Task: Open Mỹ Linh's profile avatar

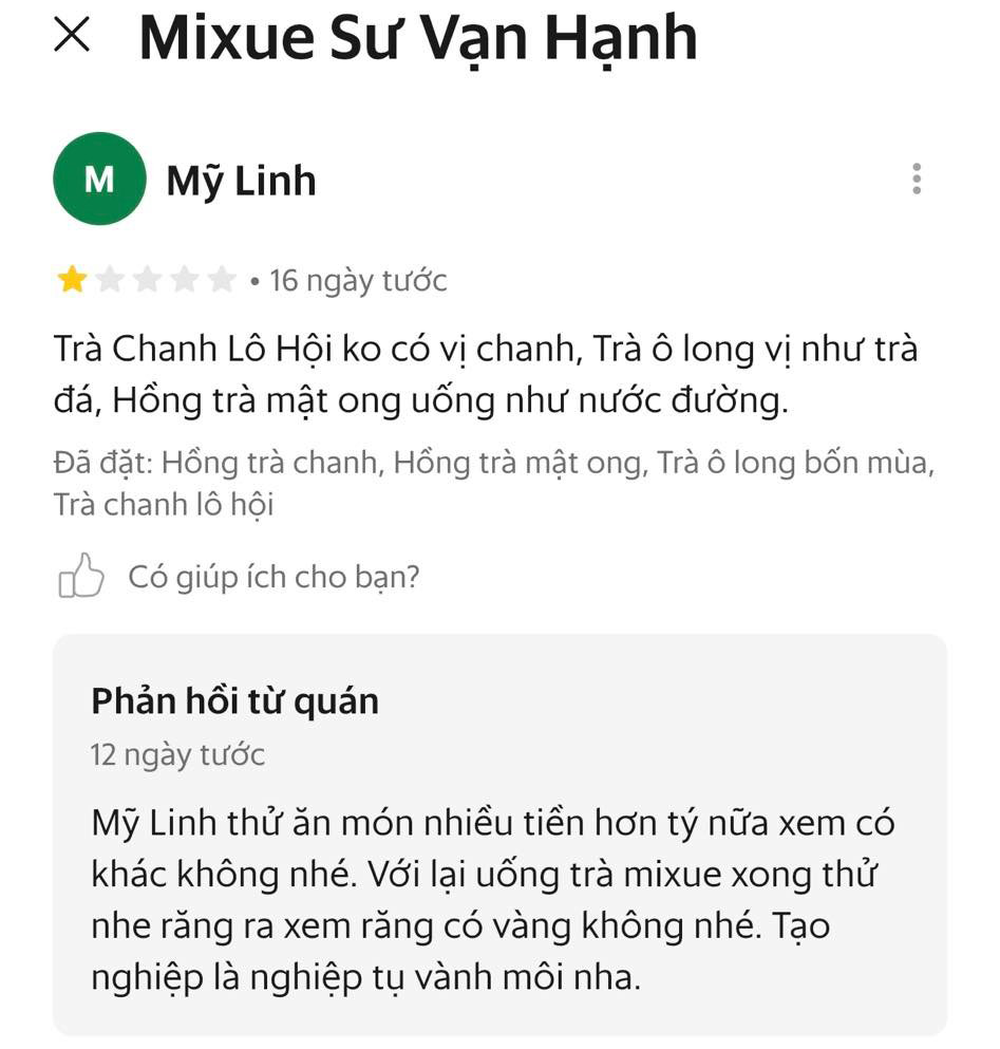Action: (98, 179)
